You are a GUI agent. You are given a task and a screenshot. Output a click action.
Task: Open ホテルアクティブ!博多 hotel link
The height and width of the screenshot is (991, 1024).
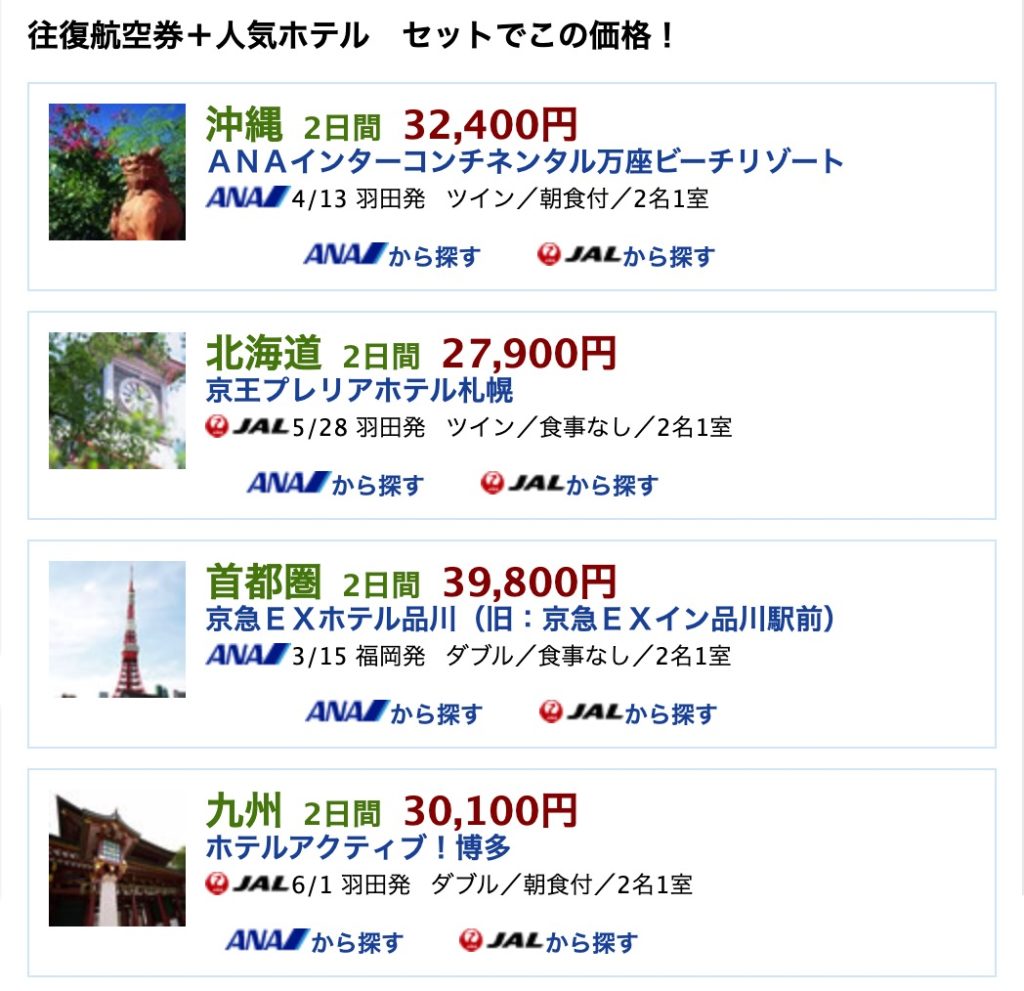click(358, 848)
